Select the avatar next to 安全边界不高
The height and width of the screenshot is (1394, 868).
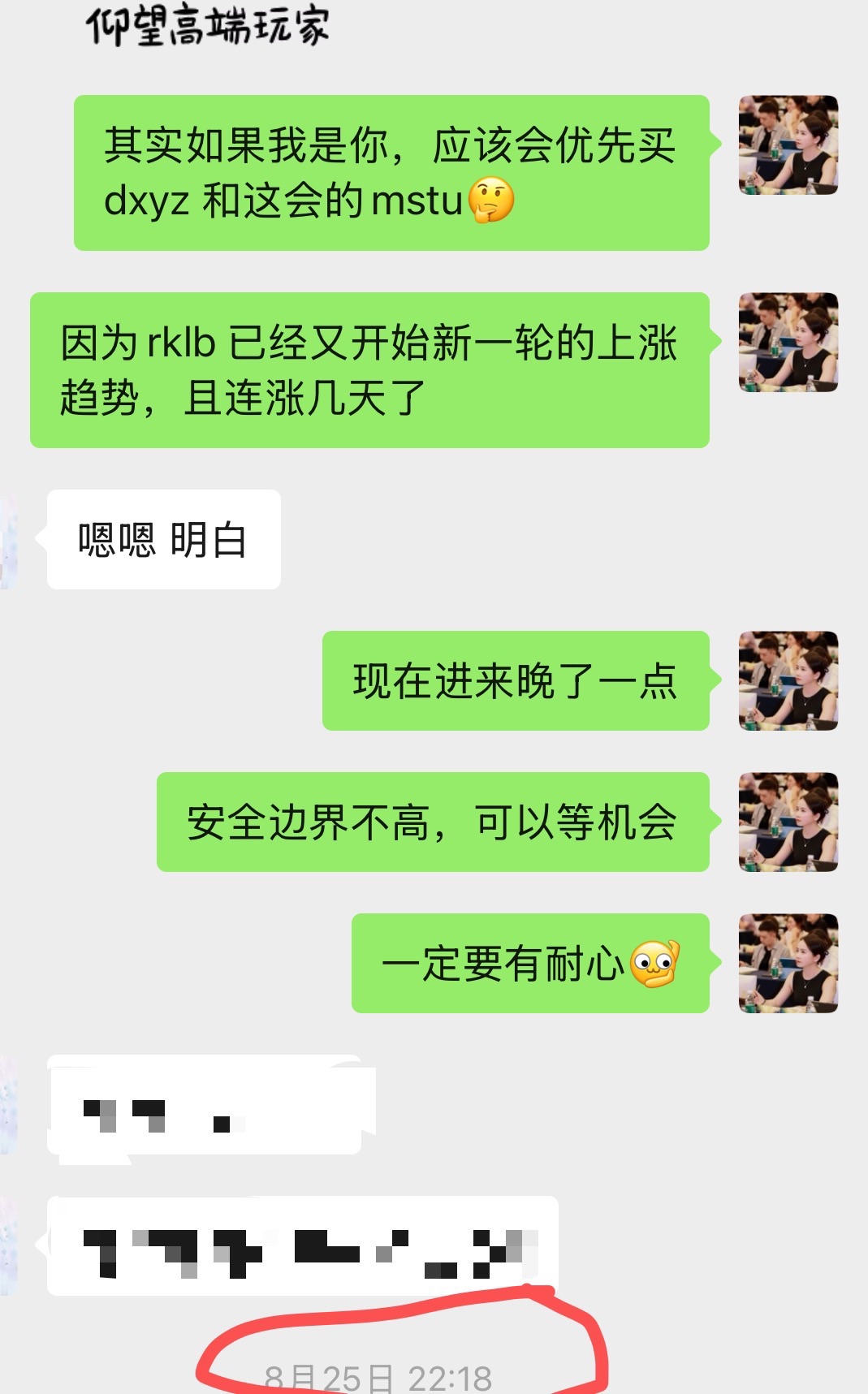pyautogui.click(x=788, y=822)
